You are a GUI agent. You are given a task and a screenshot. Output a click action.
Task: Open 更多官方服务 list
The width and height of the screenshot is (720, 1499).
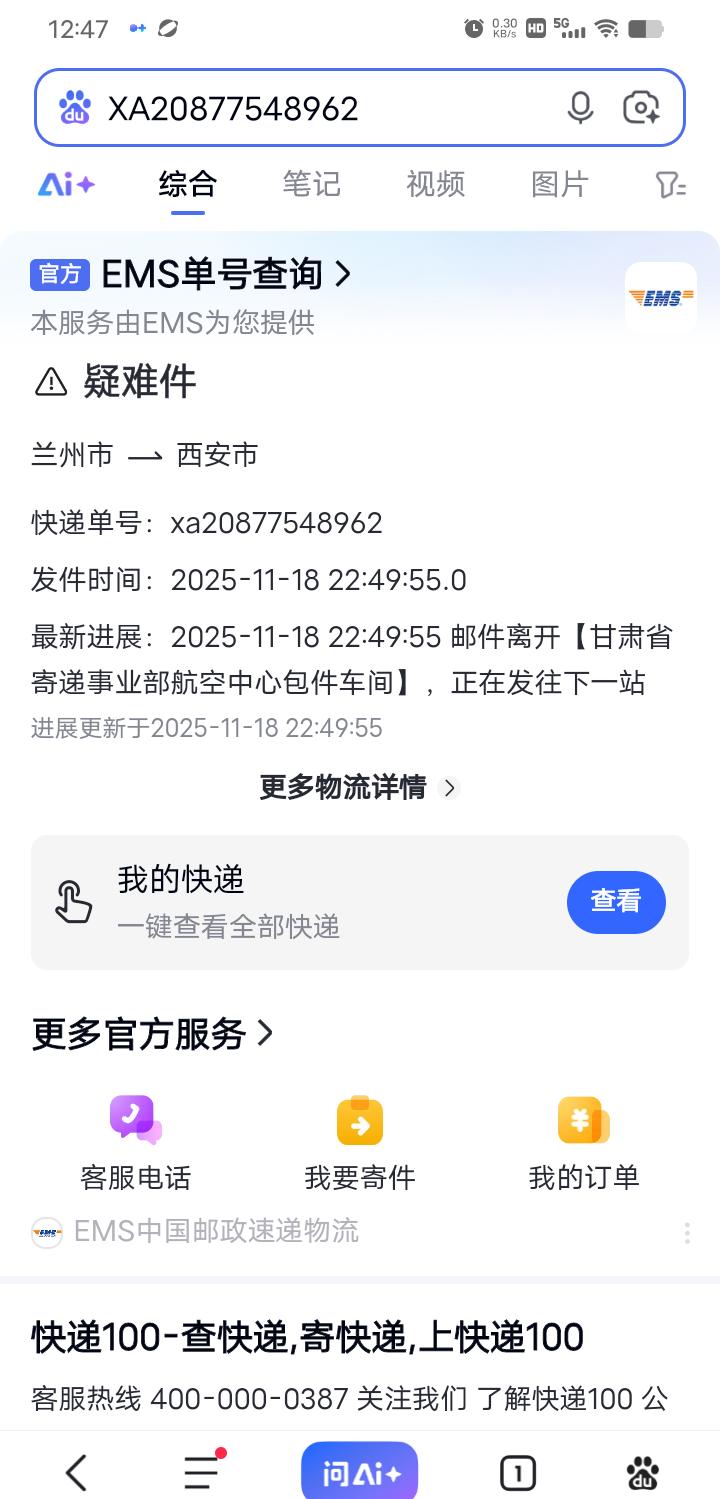[152, 1034]
